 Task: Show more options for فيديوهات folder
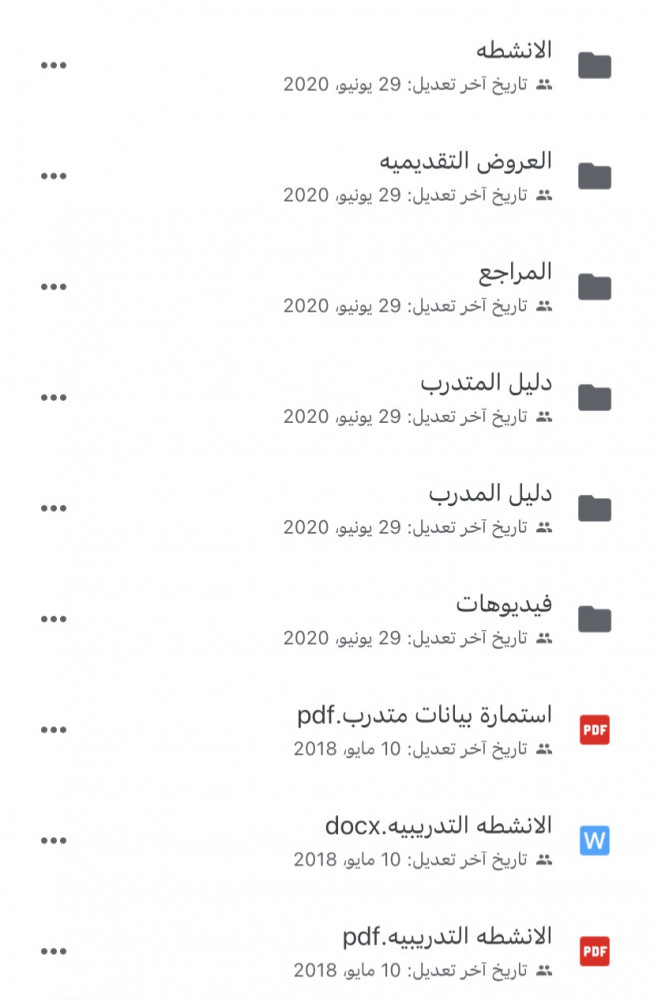tap(54, 620)
